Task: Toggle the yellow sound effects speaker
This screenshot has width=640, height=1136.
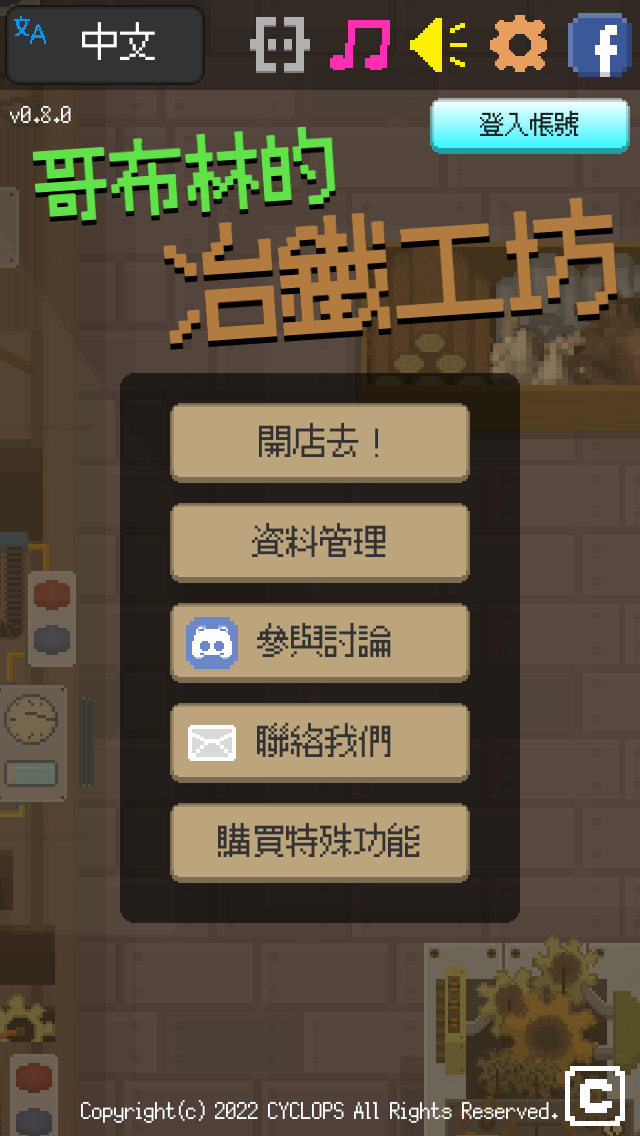Action: click(x=439, y=46)
